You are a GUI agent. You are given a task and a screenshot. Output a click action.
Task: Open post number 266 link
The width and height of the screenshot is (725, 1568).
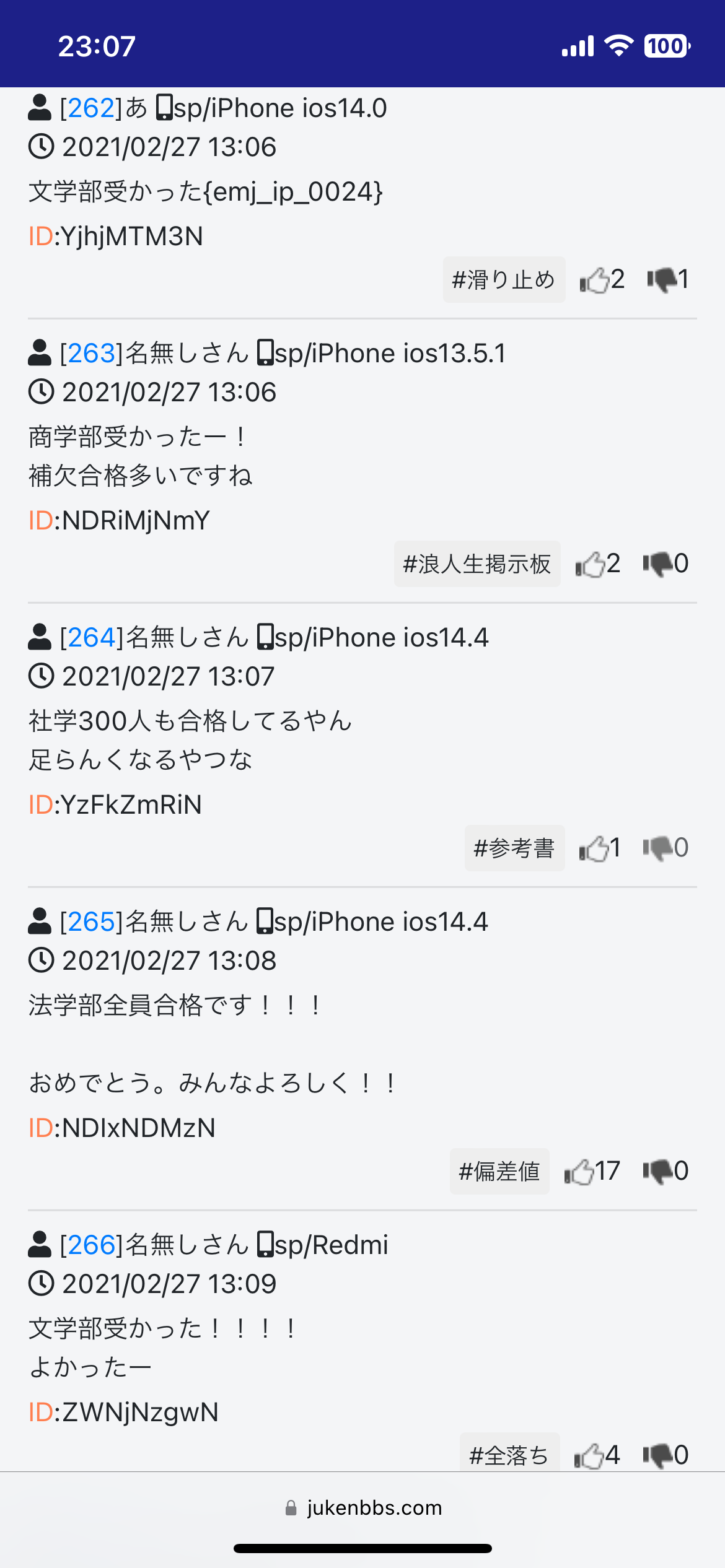pos(91,1245)
